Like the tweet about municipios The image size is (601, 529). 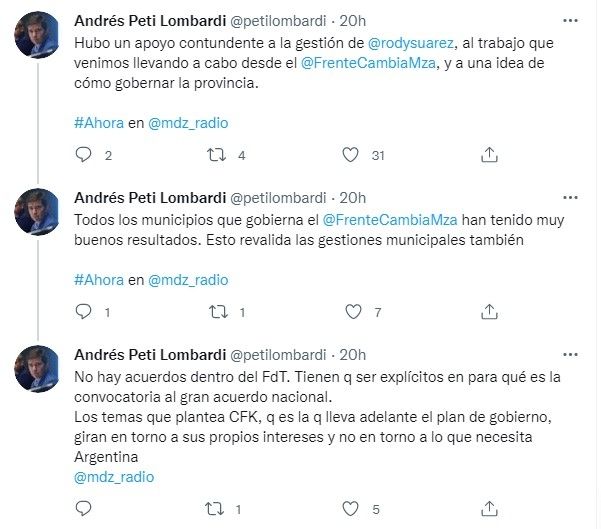pos(350,313)
